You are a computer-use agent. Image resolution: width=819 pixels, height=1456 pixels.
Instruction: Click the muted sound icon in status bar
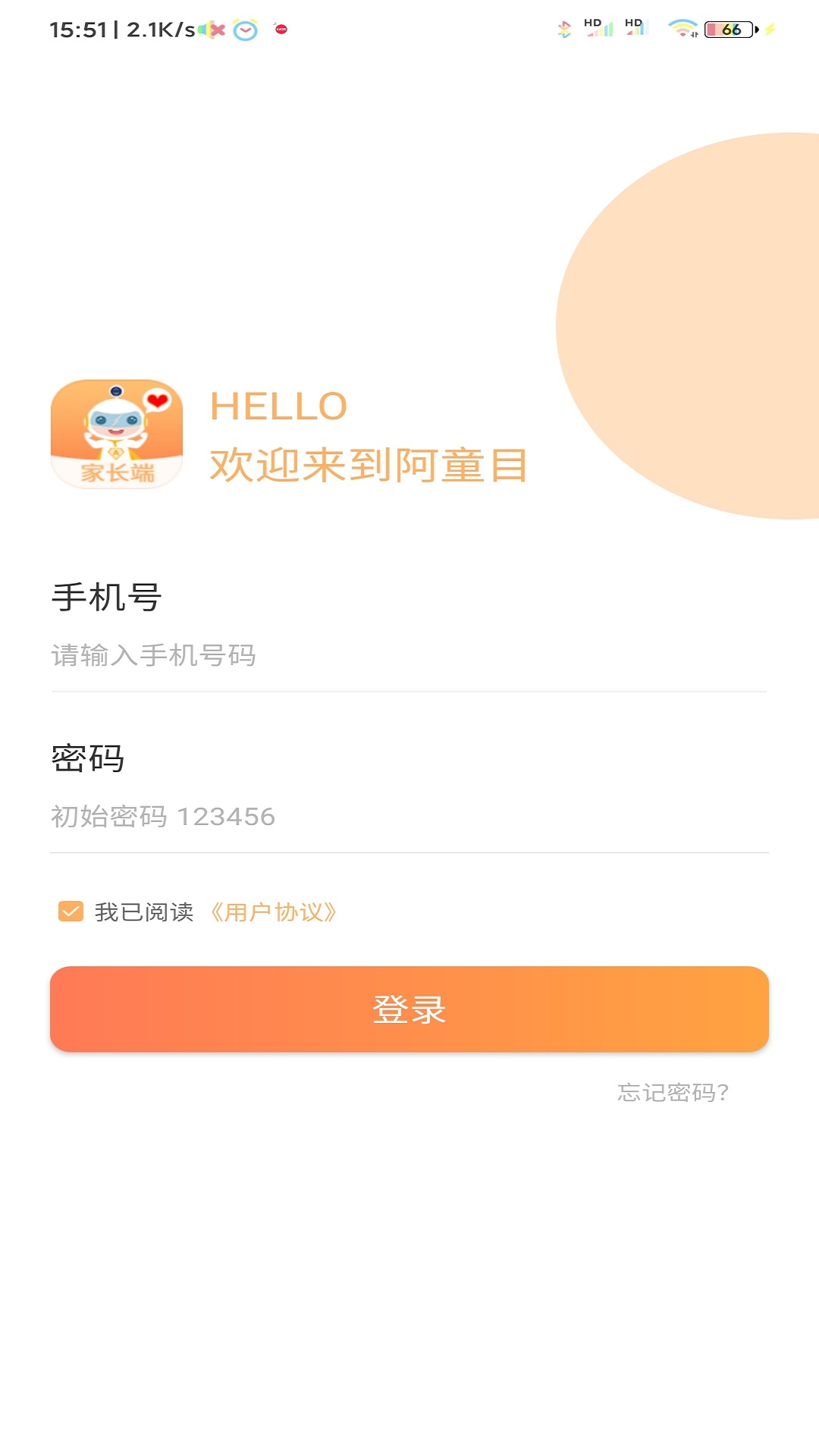[210, 29]
